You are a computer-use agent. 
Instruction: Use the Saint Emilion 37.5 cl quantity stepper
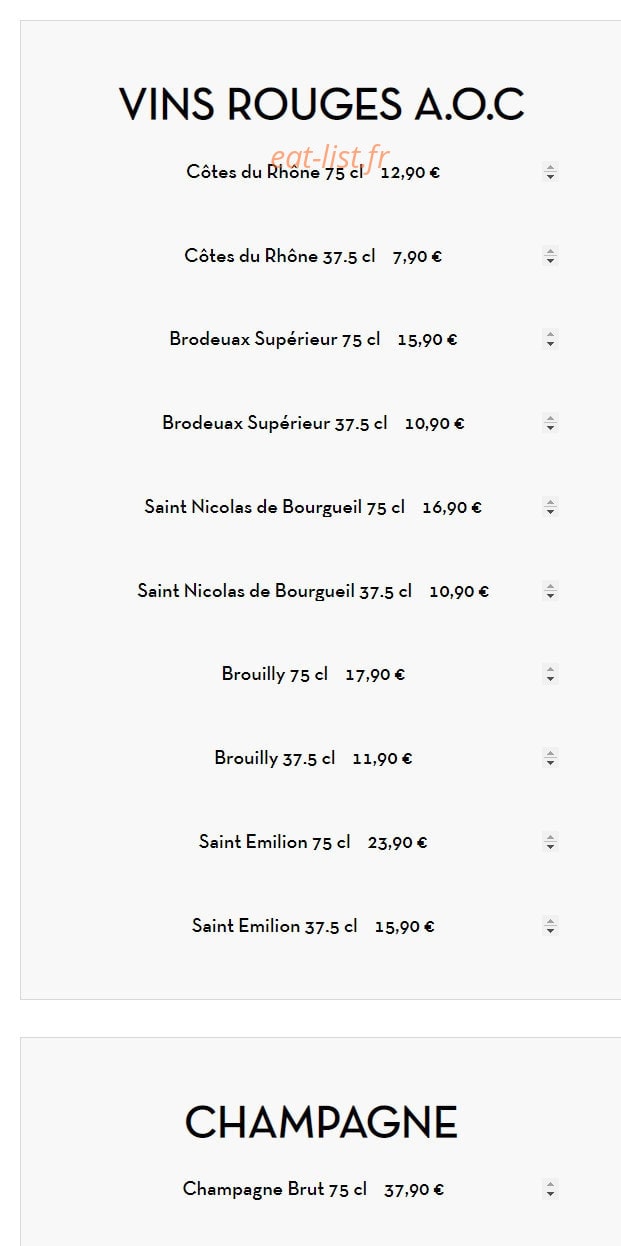tap(550, 926)
